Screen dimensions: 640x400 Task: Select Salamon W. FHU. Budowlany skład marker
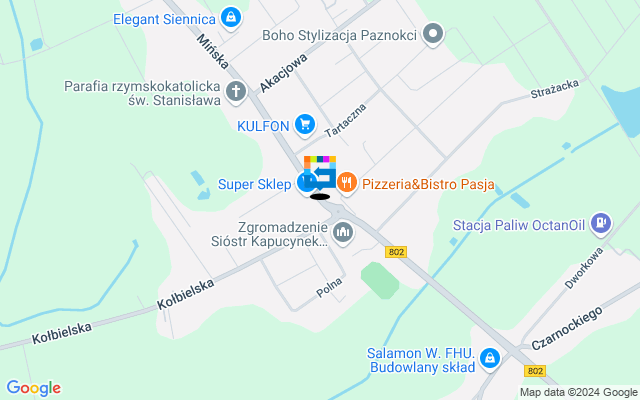click(x=489, y=357)
